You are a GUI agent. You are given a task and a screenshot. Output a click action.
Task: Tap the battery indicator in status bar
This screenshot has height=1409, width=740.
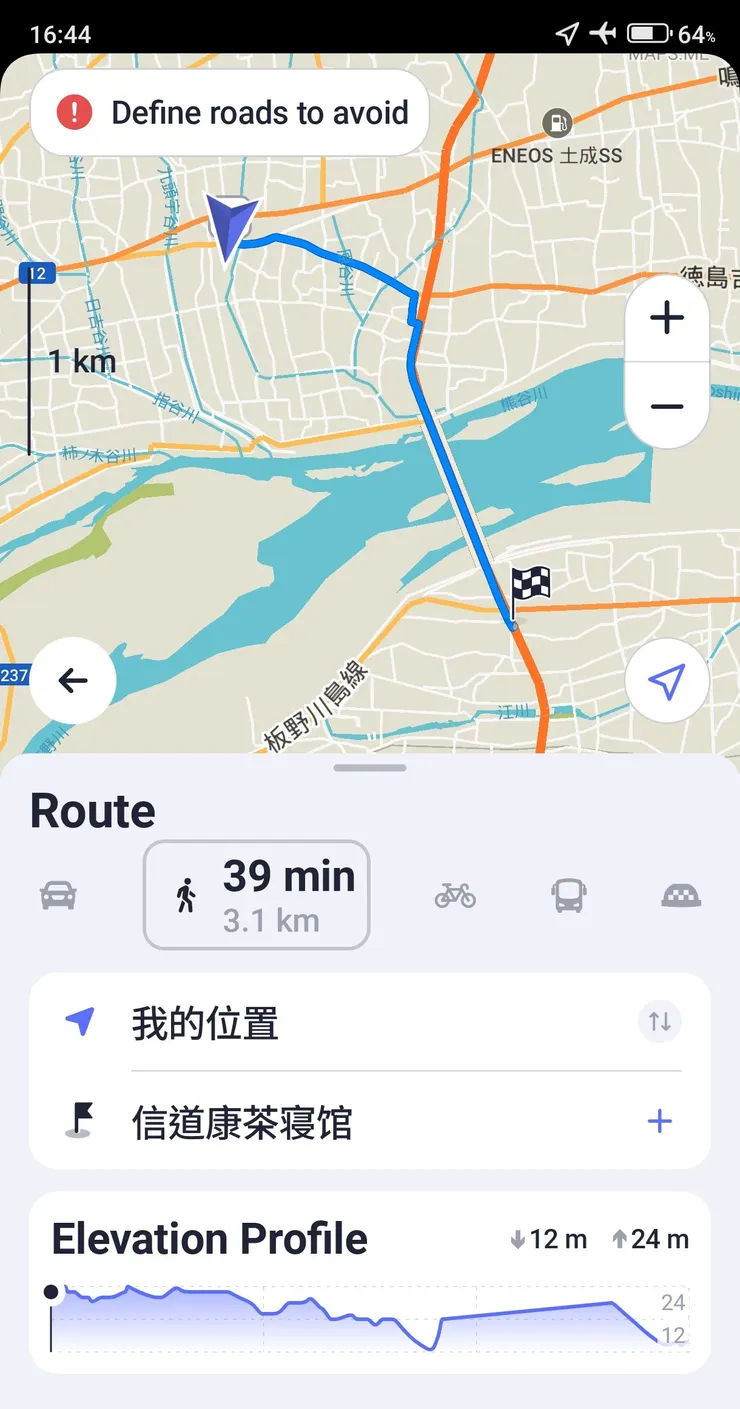649,32
